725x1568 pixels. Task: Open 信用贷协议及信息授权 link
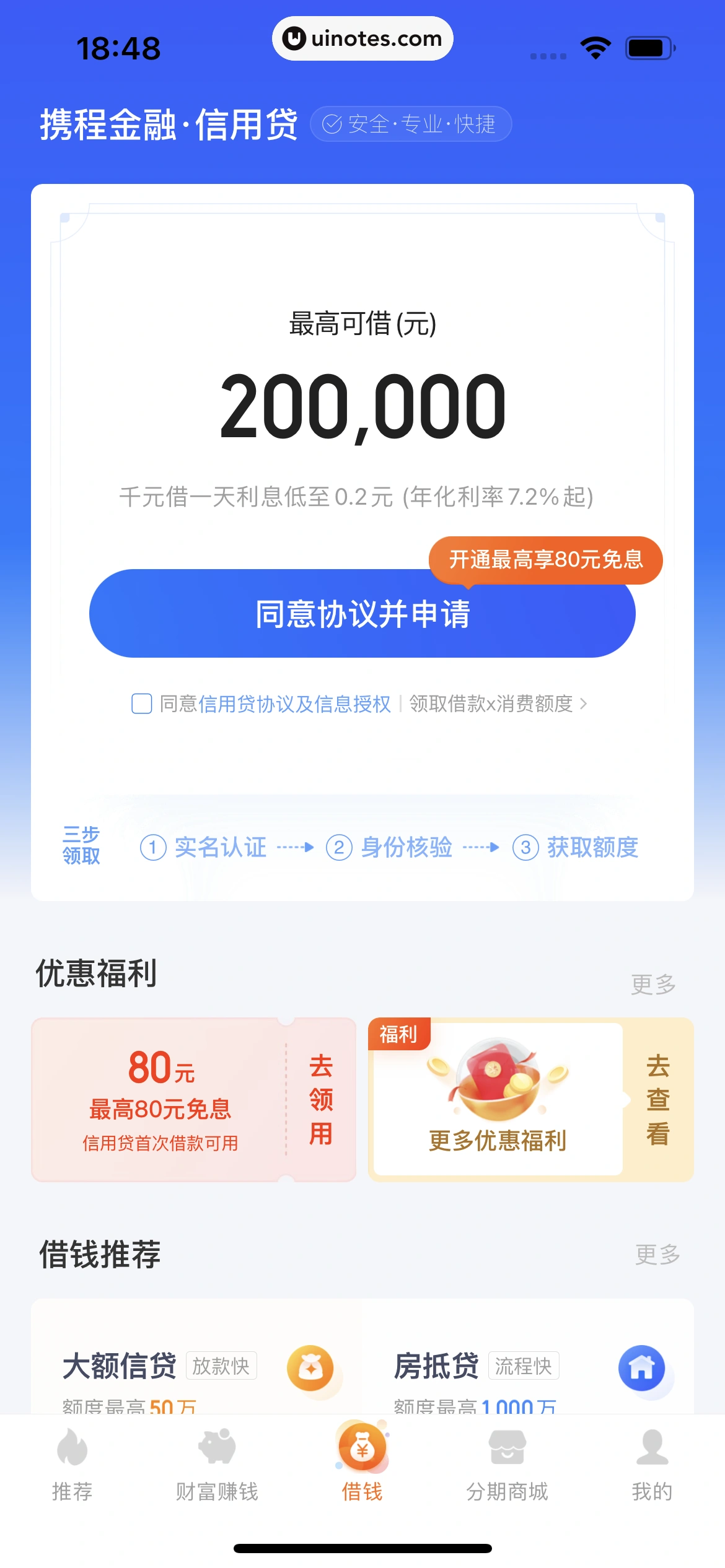point(294,703)
